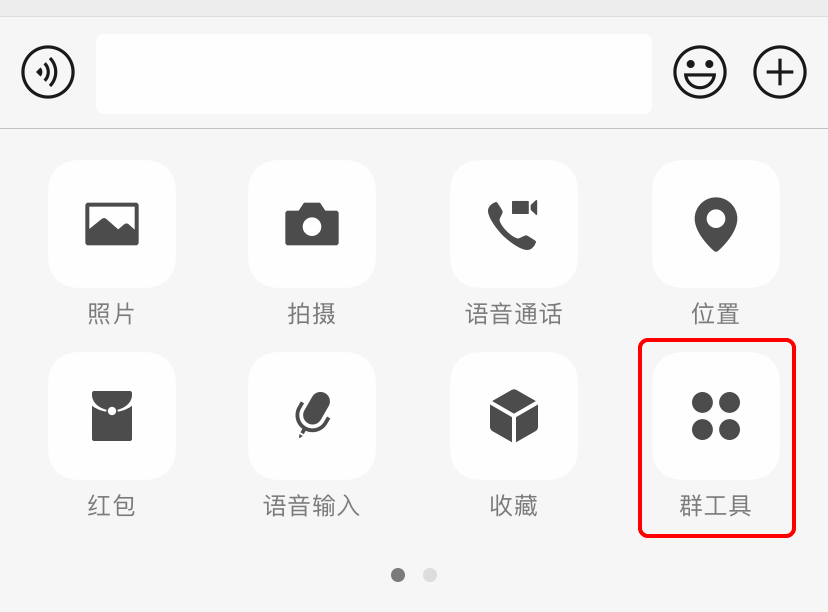The width and height of the screenshot is (828, 612).
Task: Open the emoji sticker panel
Action: point(700,72)
